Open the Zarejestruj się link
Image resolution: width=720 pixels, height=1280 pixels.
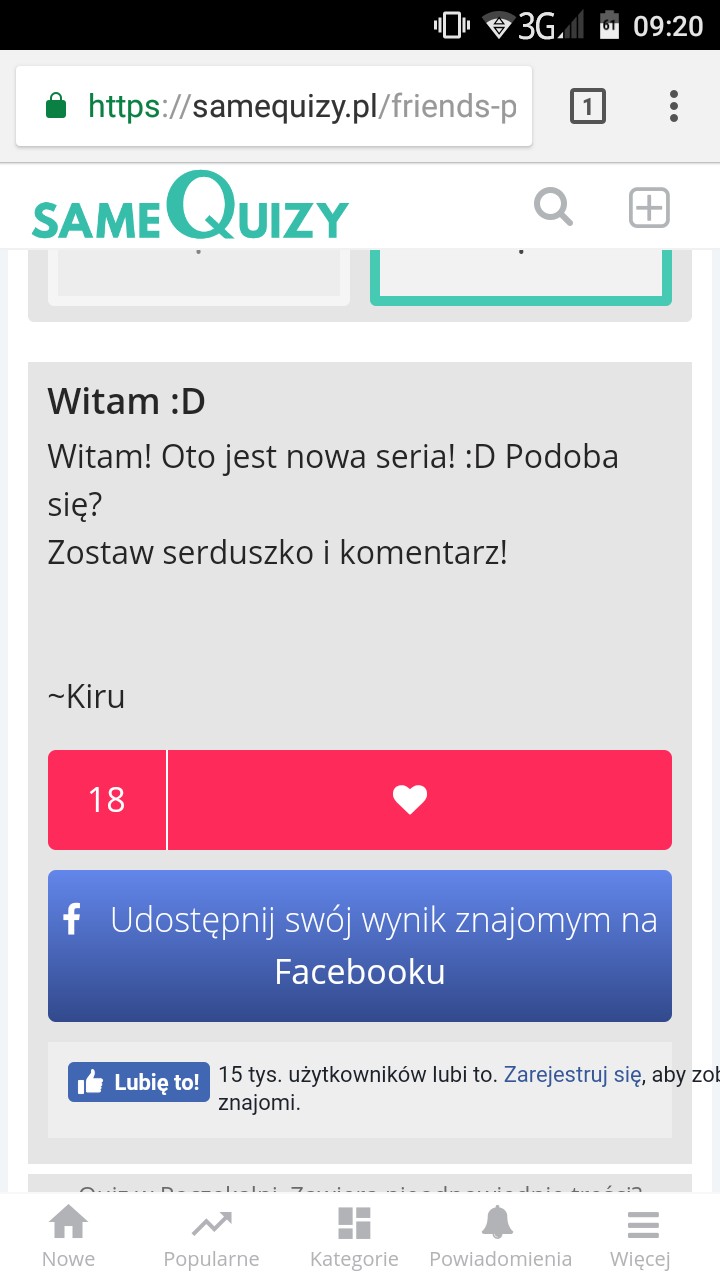[572, 1075]
